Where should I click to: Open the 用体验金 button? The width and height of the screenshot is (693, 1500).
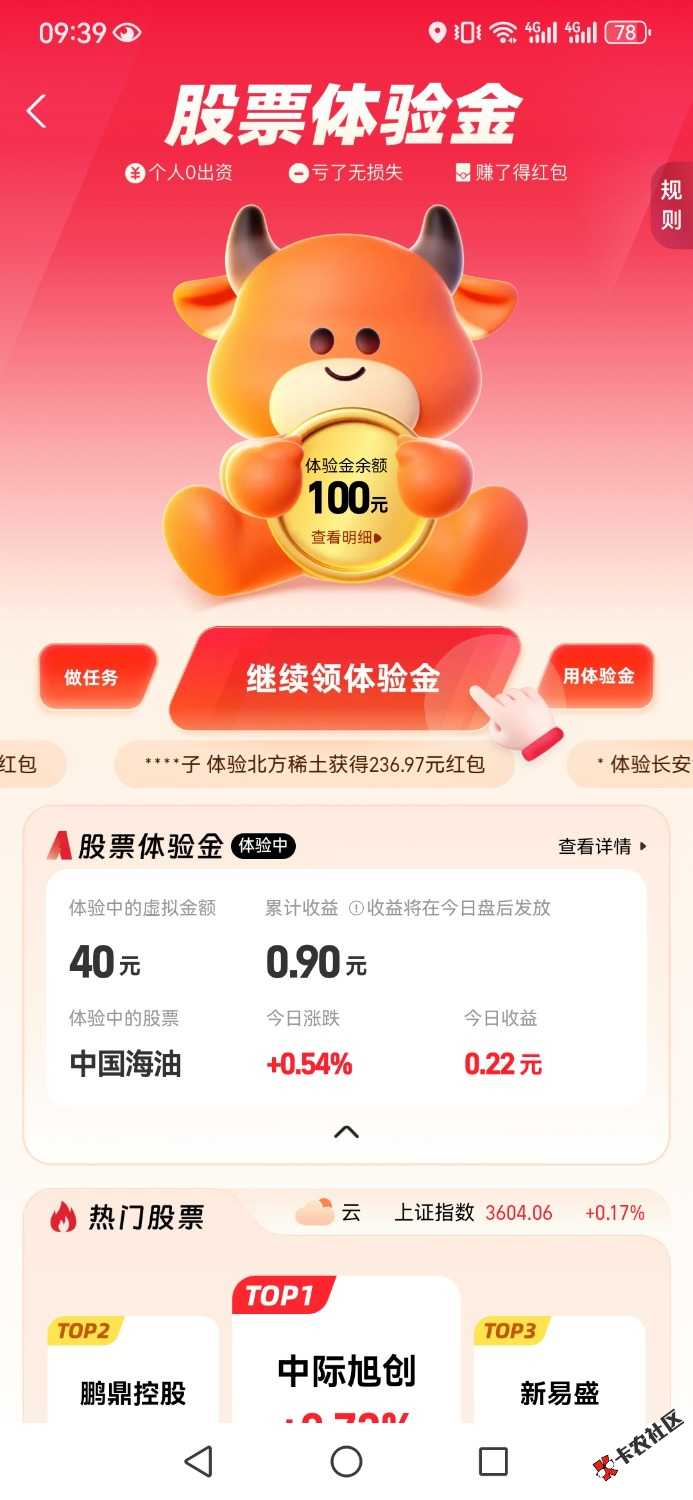pos(598,676)
